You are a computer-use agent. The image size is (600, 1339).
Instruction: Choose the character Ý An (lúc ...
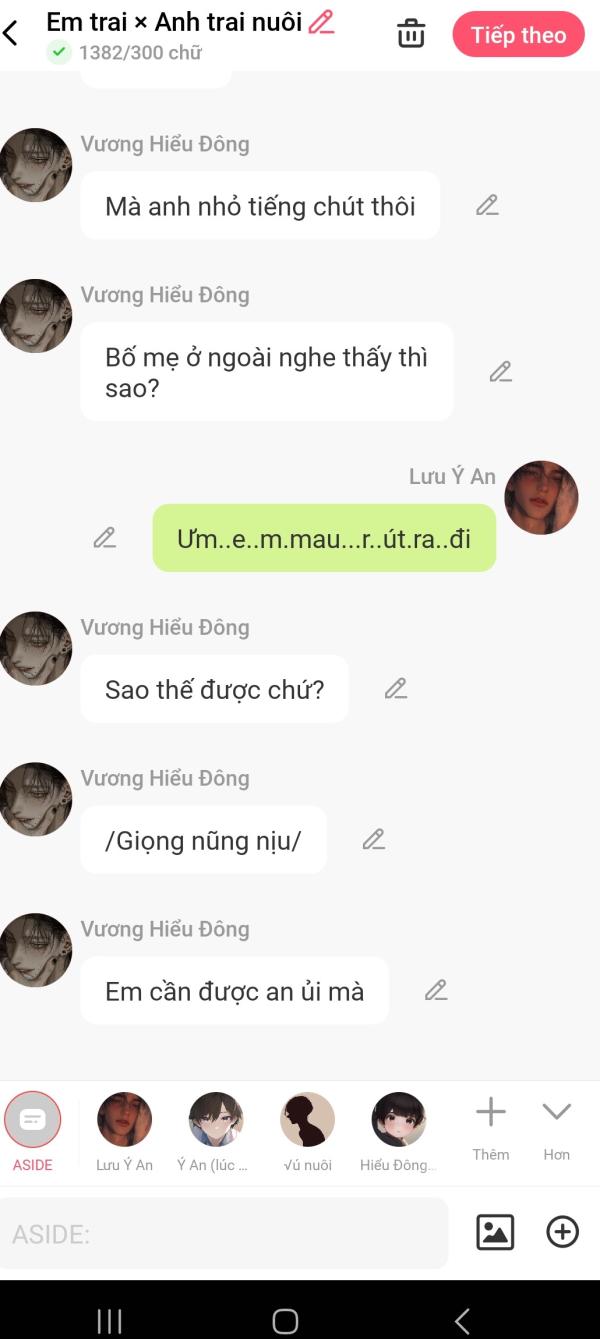point(216,1131)
